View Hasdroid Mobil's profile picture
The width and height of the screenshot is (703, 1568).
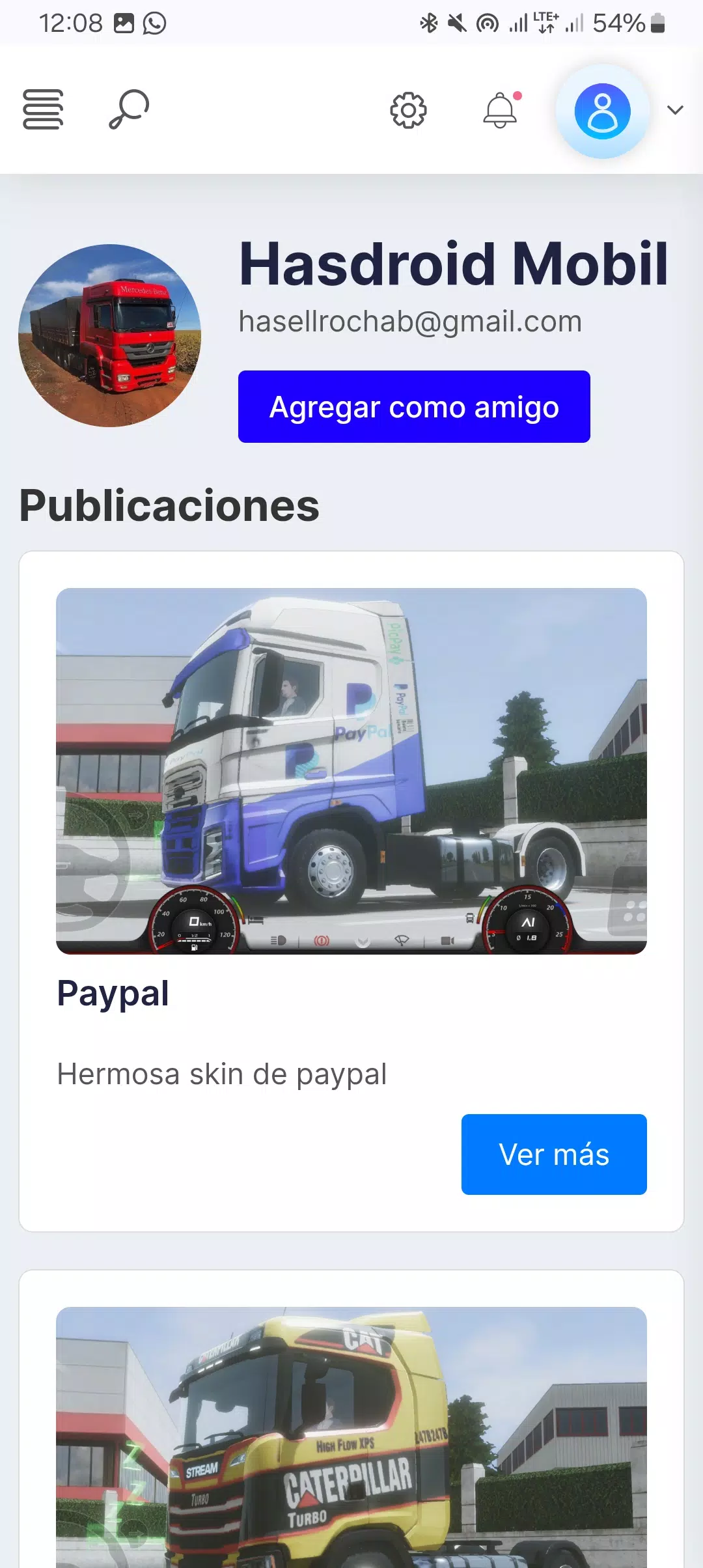point(109,335)
